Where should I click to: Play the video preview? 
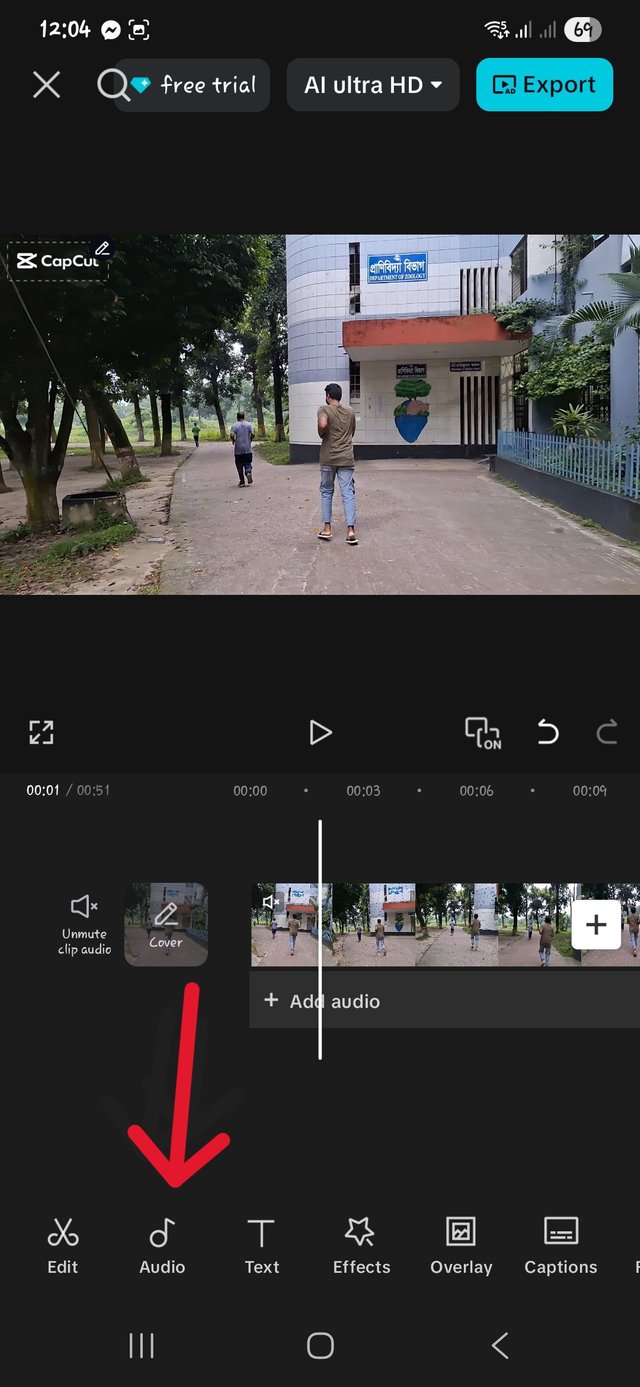click(x=320, y=733)
